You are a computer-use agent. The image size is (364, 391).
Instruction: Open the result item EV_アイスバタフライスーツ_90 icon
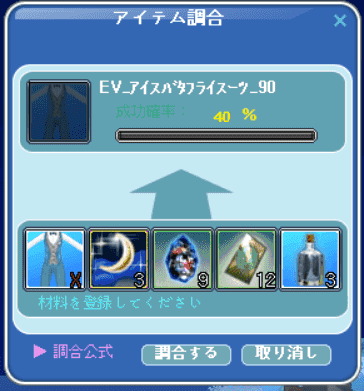tap(59, 112)
